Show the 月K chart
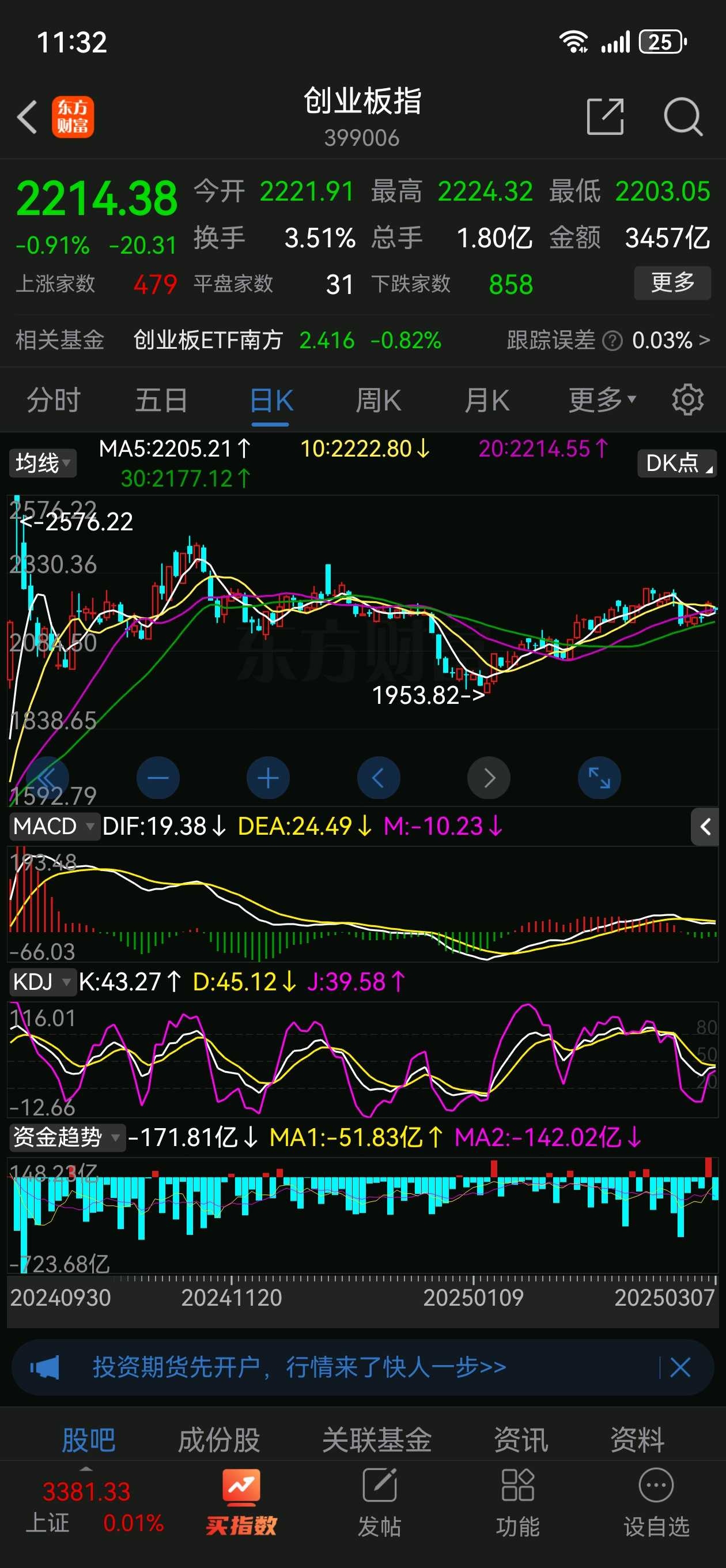The height and width of the screenshot is (1568, 726). 486,401
